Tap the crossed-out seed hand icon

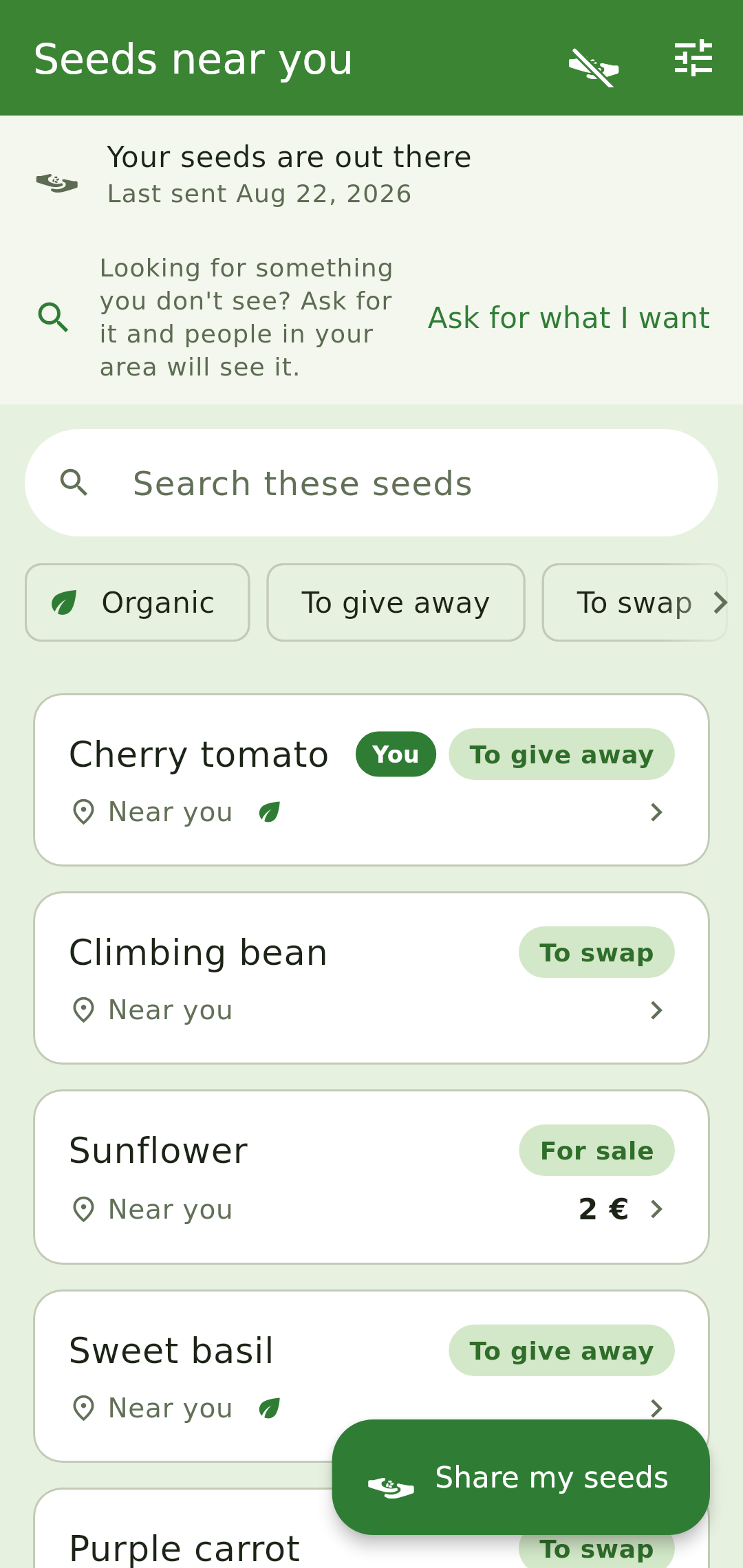594,67
